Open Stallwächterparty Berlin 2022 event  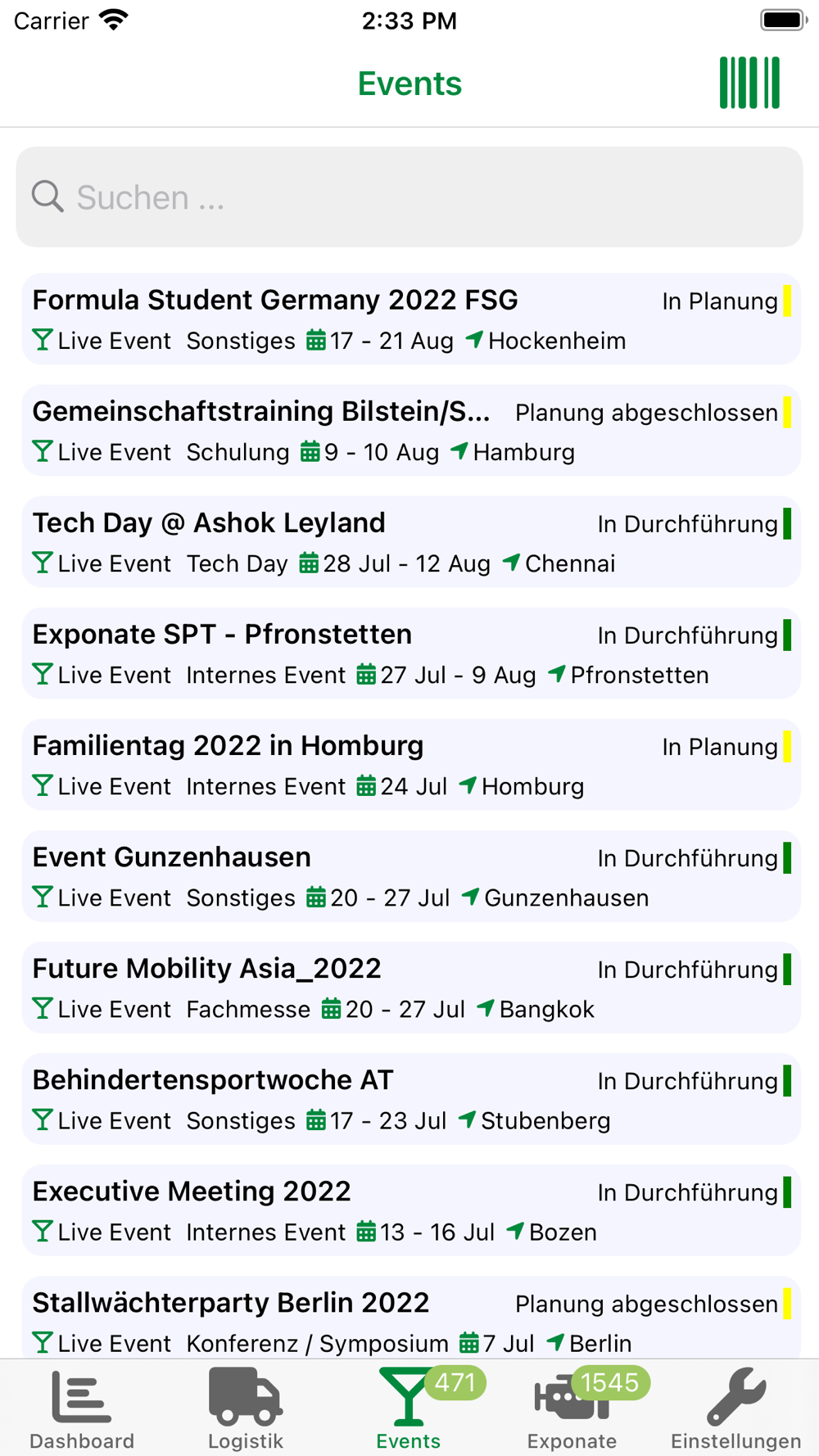[411, 1318]
